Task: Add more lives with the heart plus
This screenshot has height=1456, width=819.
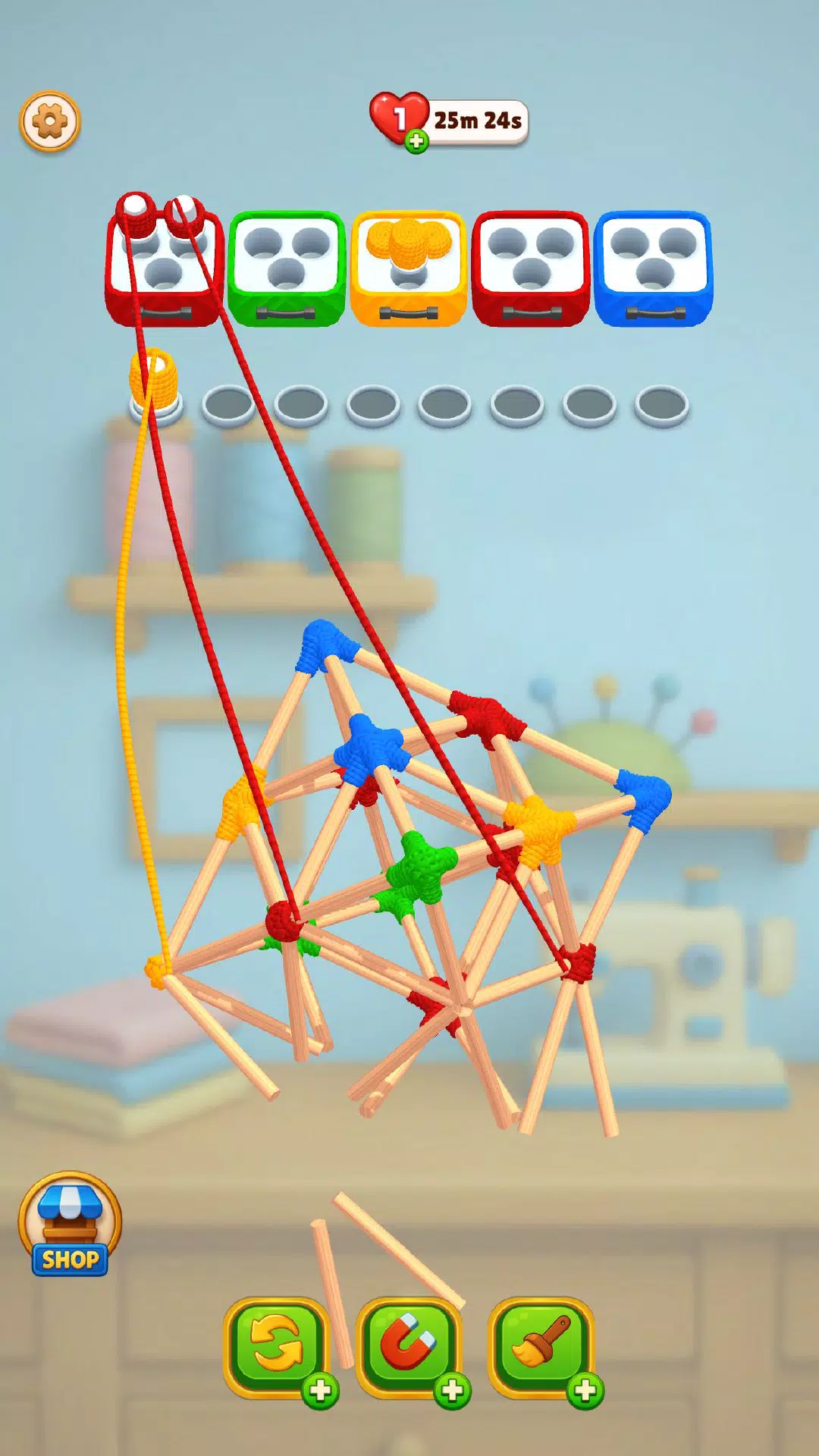Action: tap(416, 141)
